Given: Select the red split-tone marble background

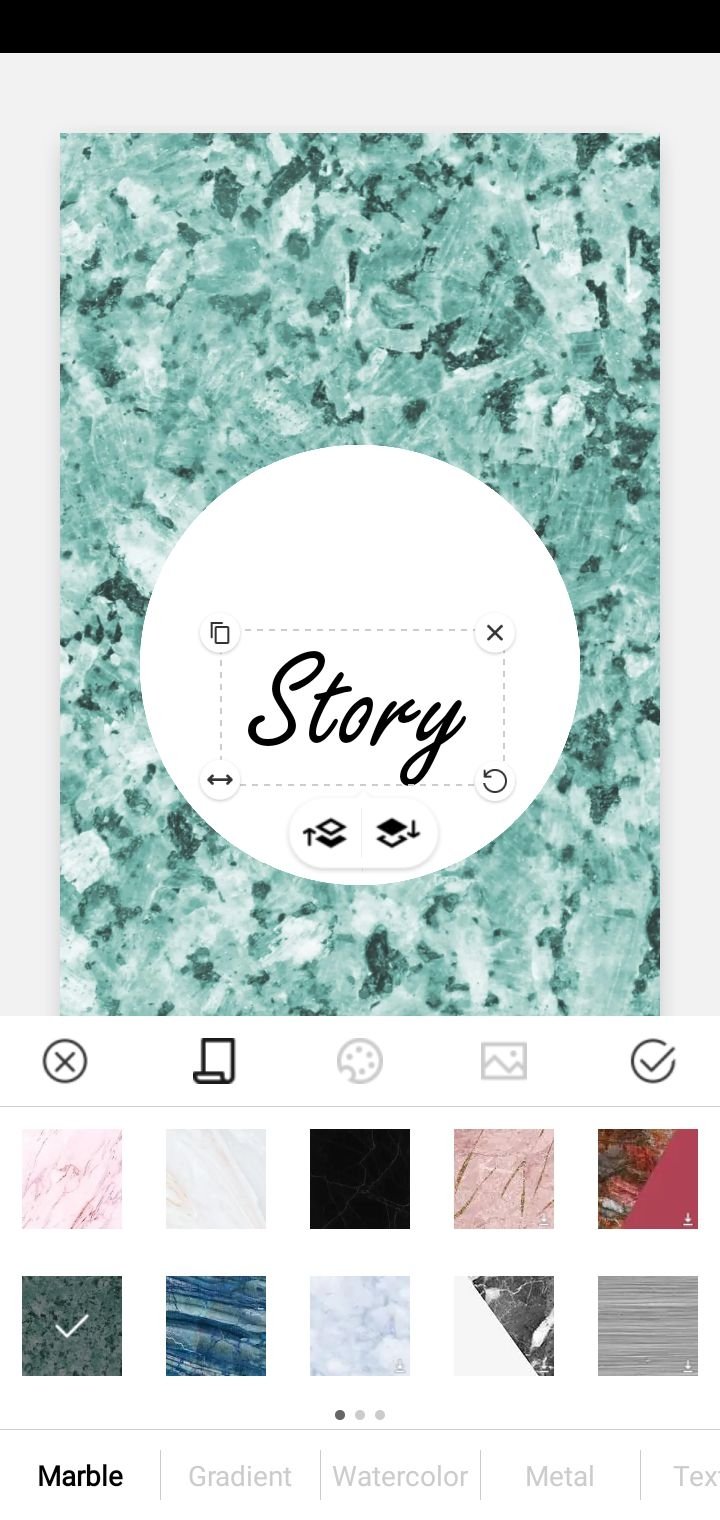Looking at the screenshot, I should (648, 1179).
